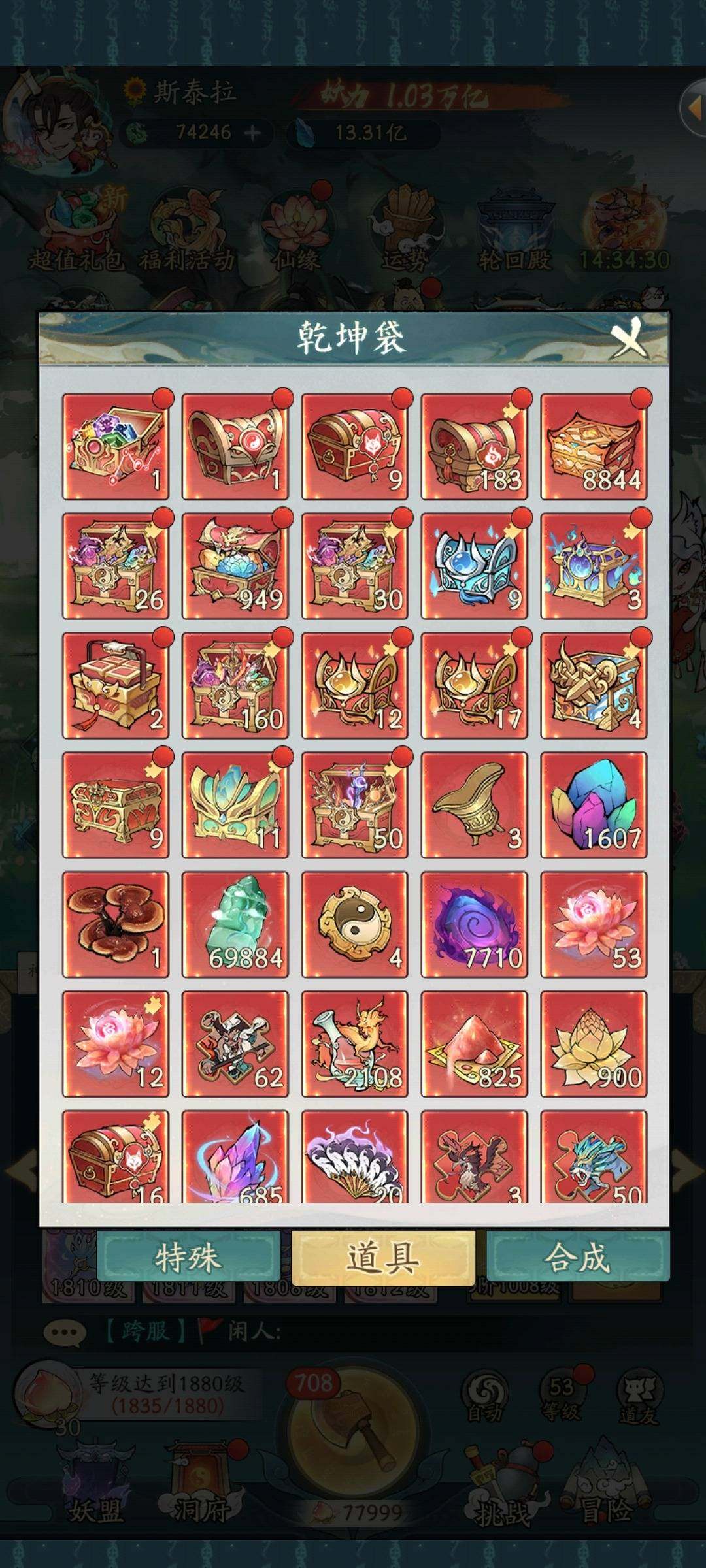
Task: Open the blue flame chest with 3
Action: pyautogui.click(x=594, y=566)
